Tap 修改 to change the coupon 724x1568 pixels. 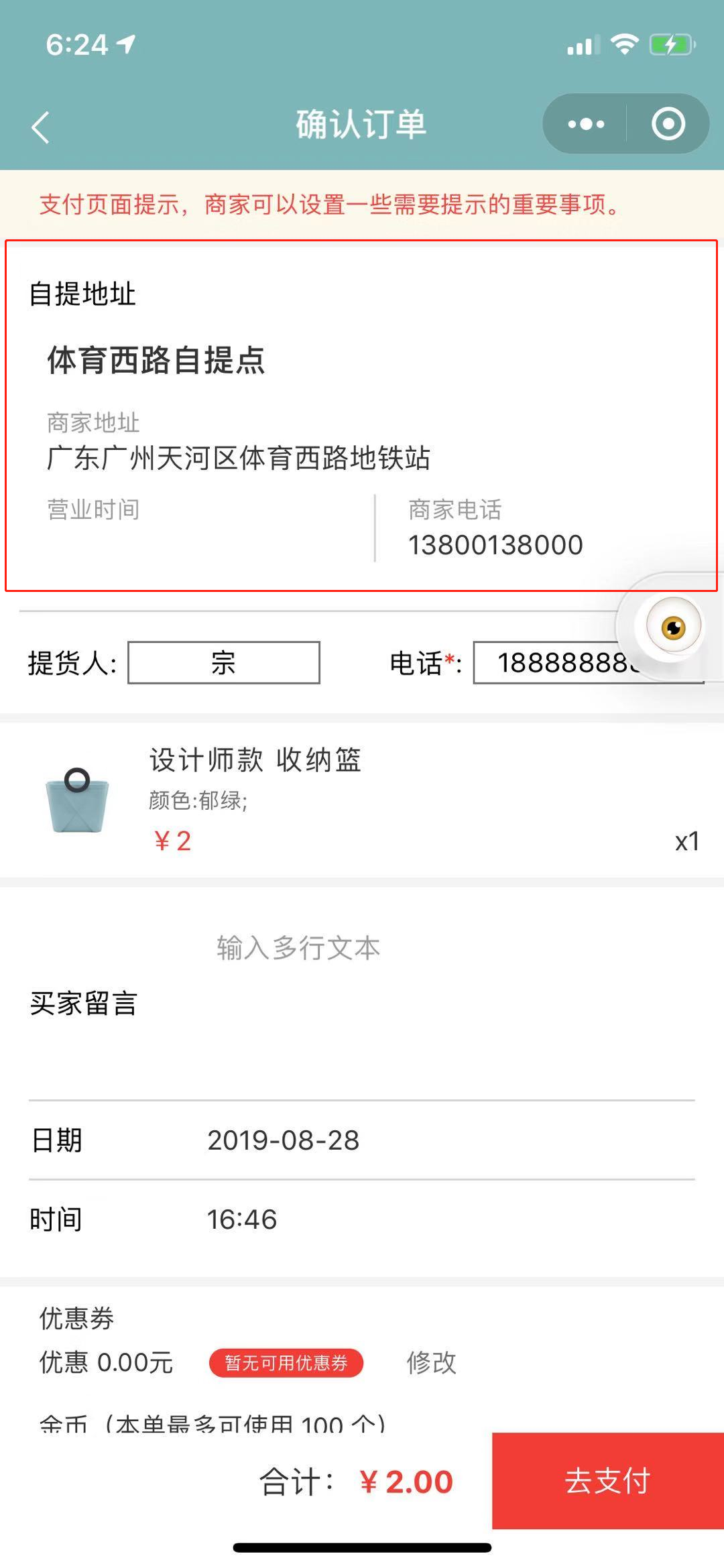point(431,1363)
